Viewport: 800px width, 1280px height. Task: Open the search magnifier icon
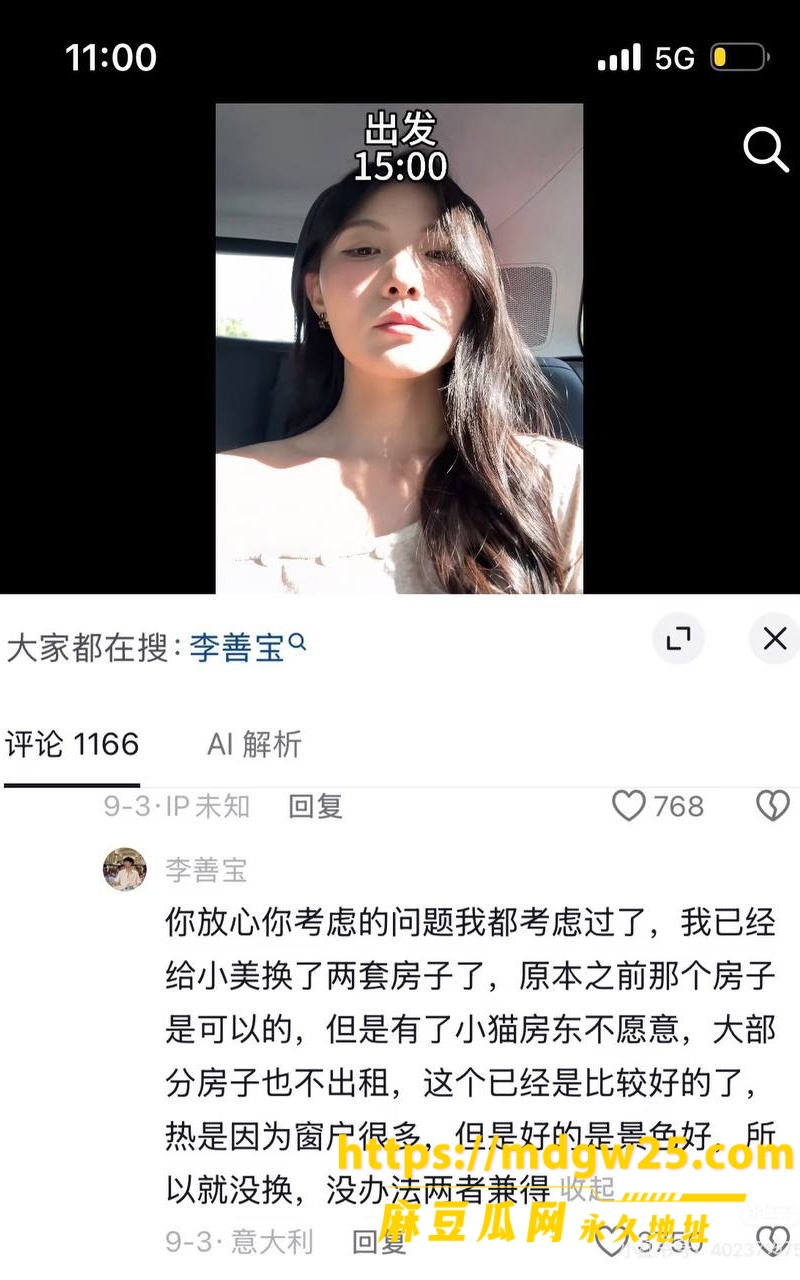click(x=766, y=150)
